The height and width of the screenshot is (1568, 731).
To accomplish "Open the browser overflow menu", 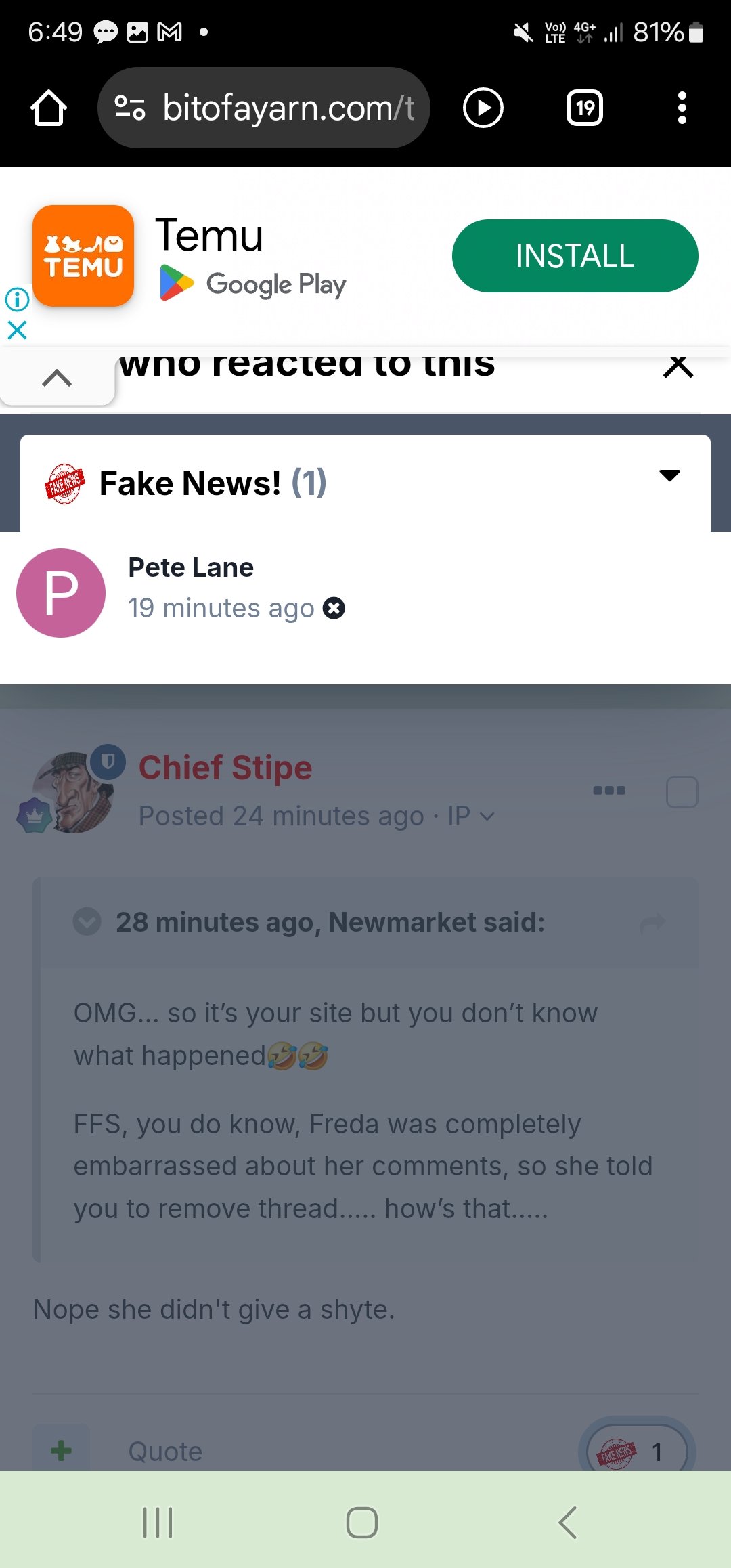I will (x=682, y=108).
